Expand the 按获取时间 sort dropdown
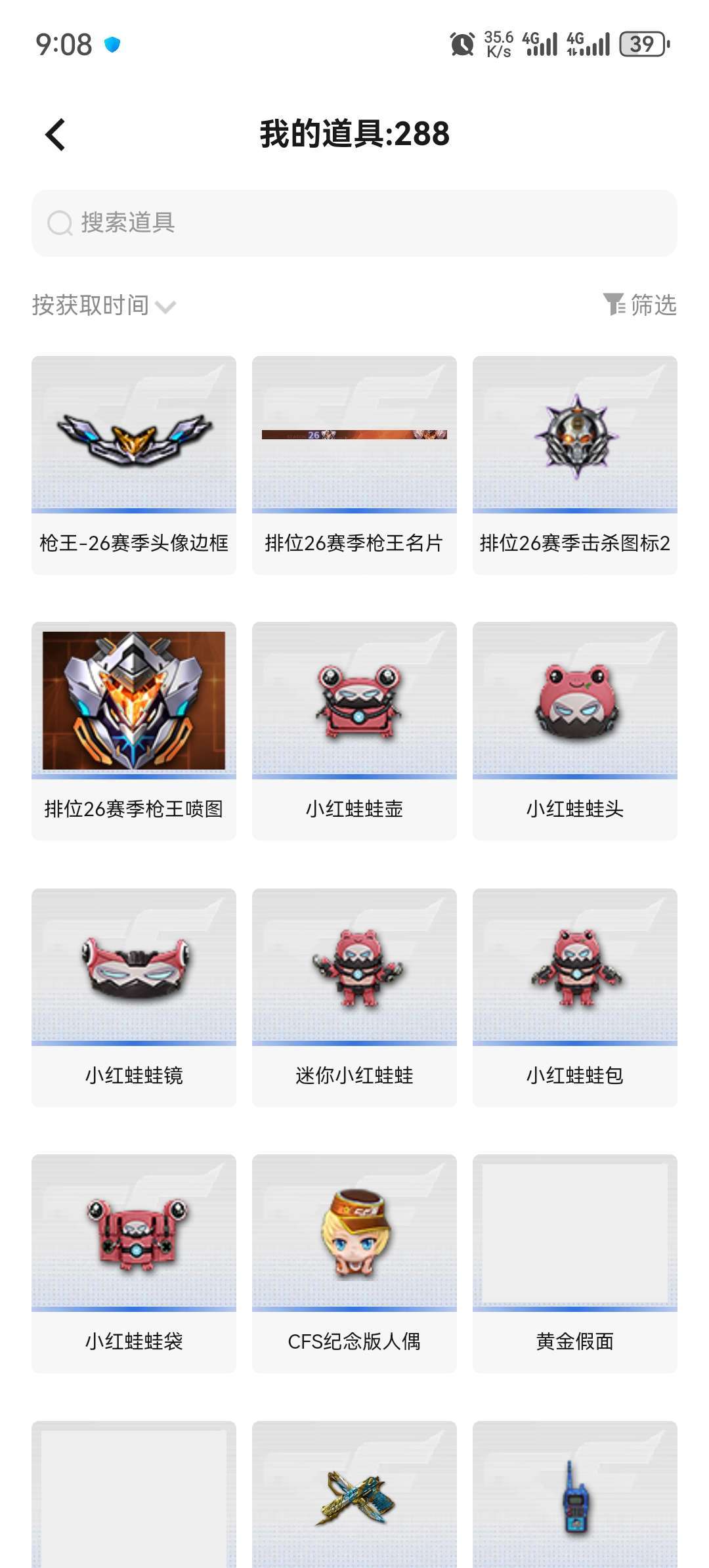Image resolution: width=709 pixels, height=1568 pixels. (x=104, y=305)
